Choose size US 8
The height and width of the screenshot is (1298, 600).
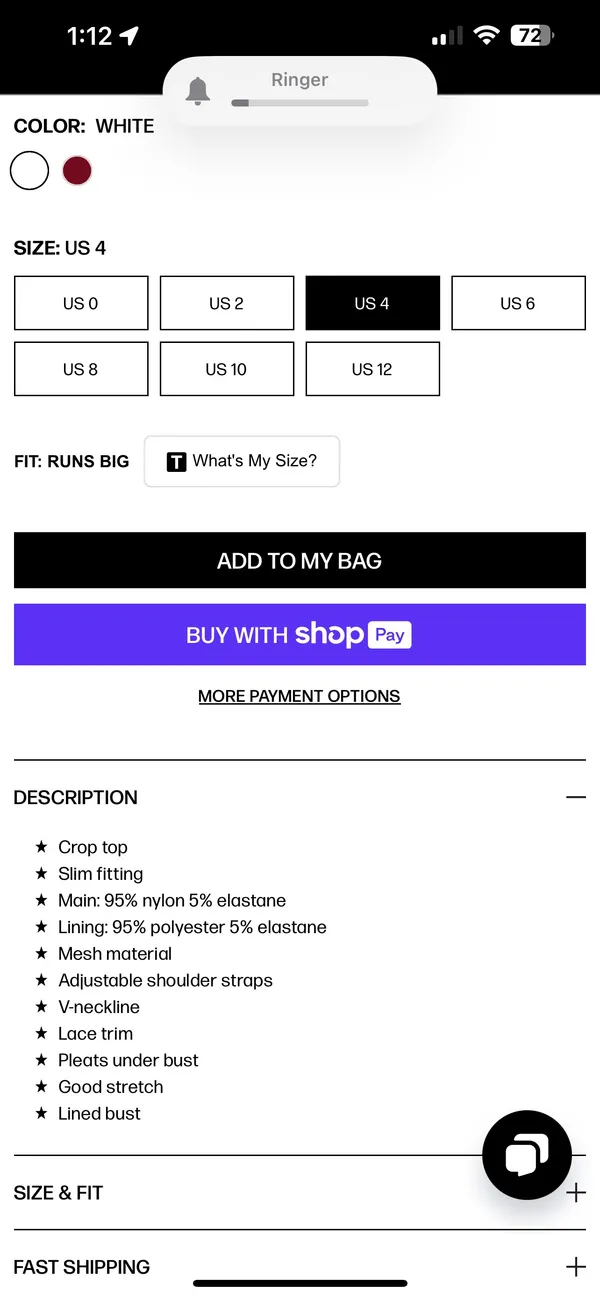click(81, 369)
